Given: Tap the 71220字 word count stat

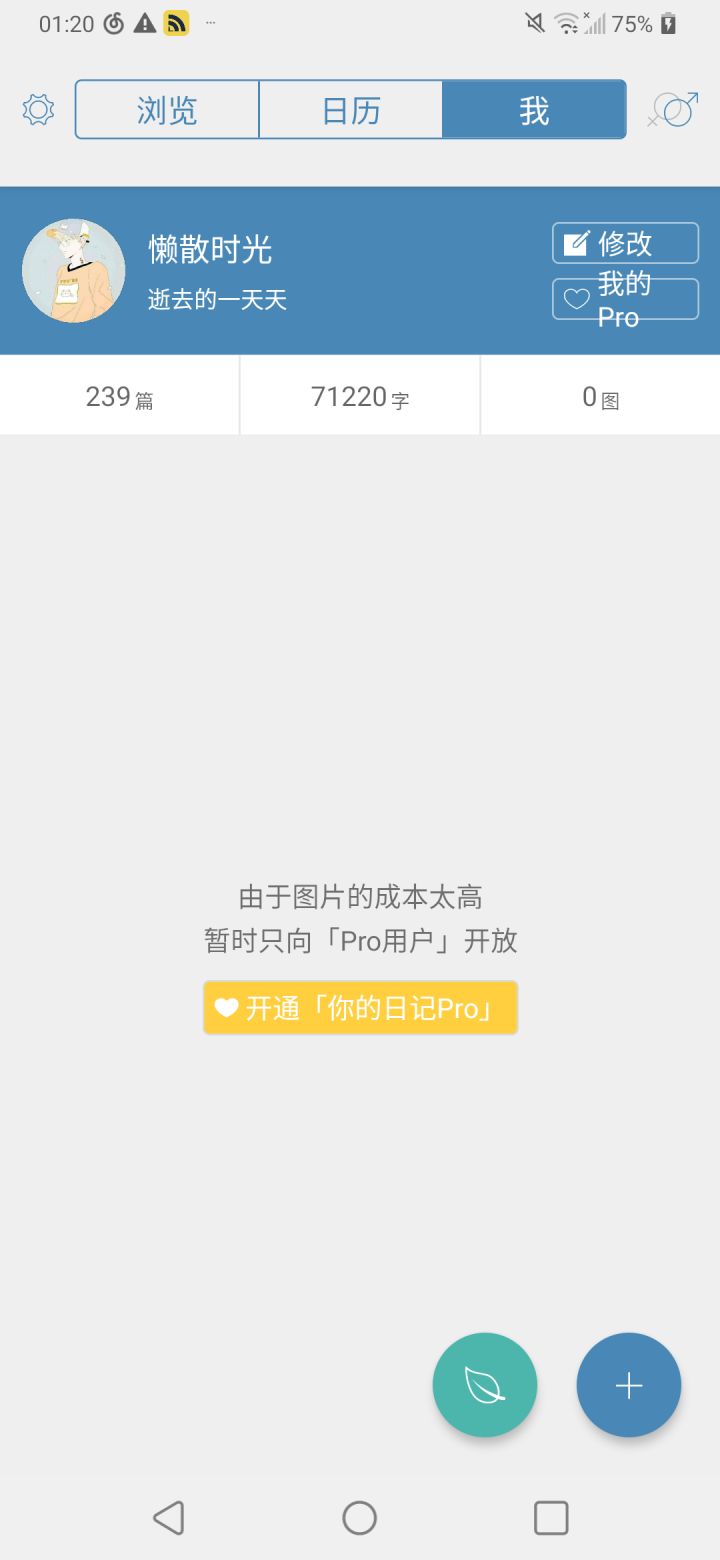Looking at the screenshot, I should (x=359, y=395).
